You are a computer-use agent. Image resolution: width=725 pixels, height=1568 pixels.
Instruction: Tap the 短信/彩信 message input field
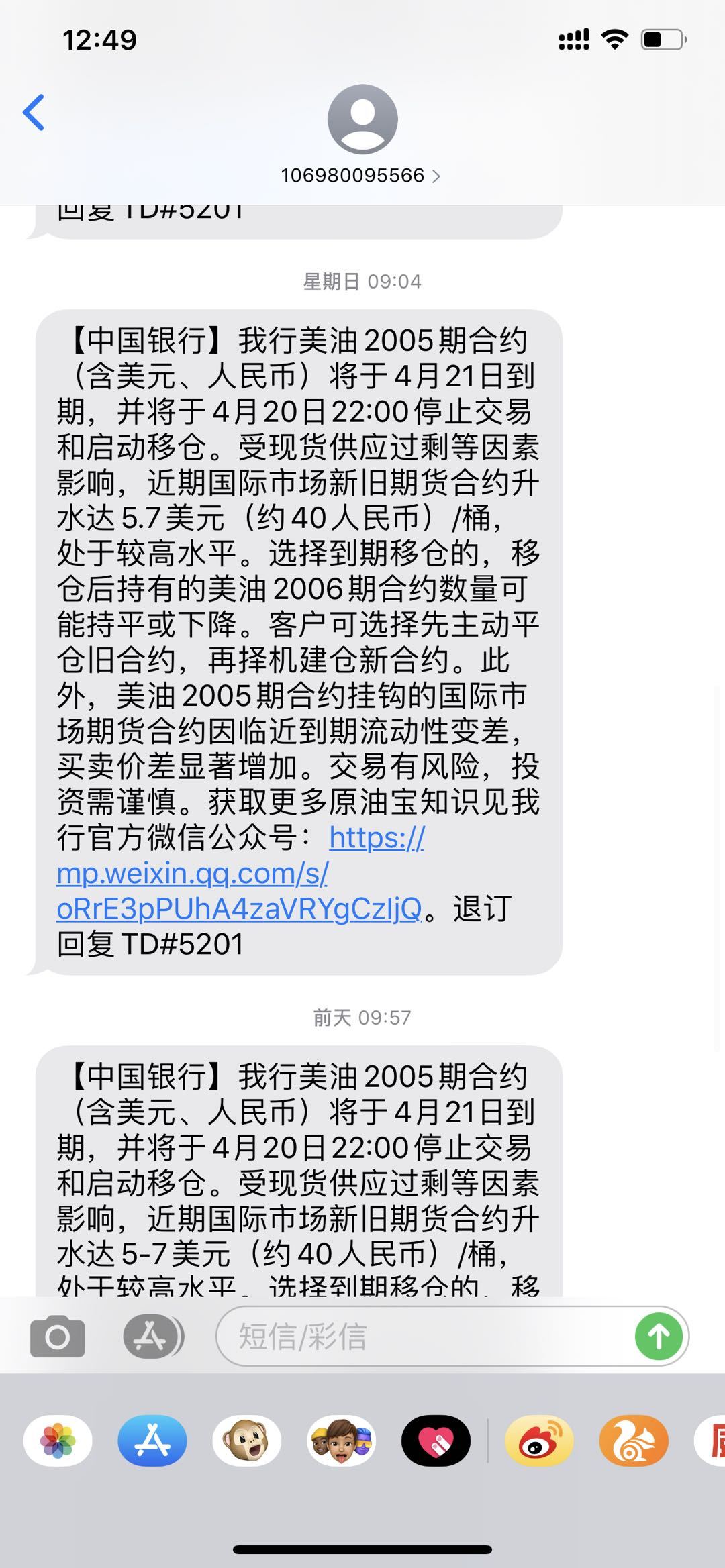click(403, 1336)
